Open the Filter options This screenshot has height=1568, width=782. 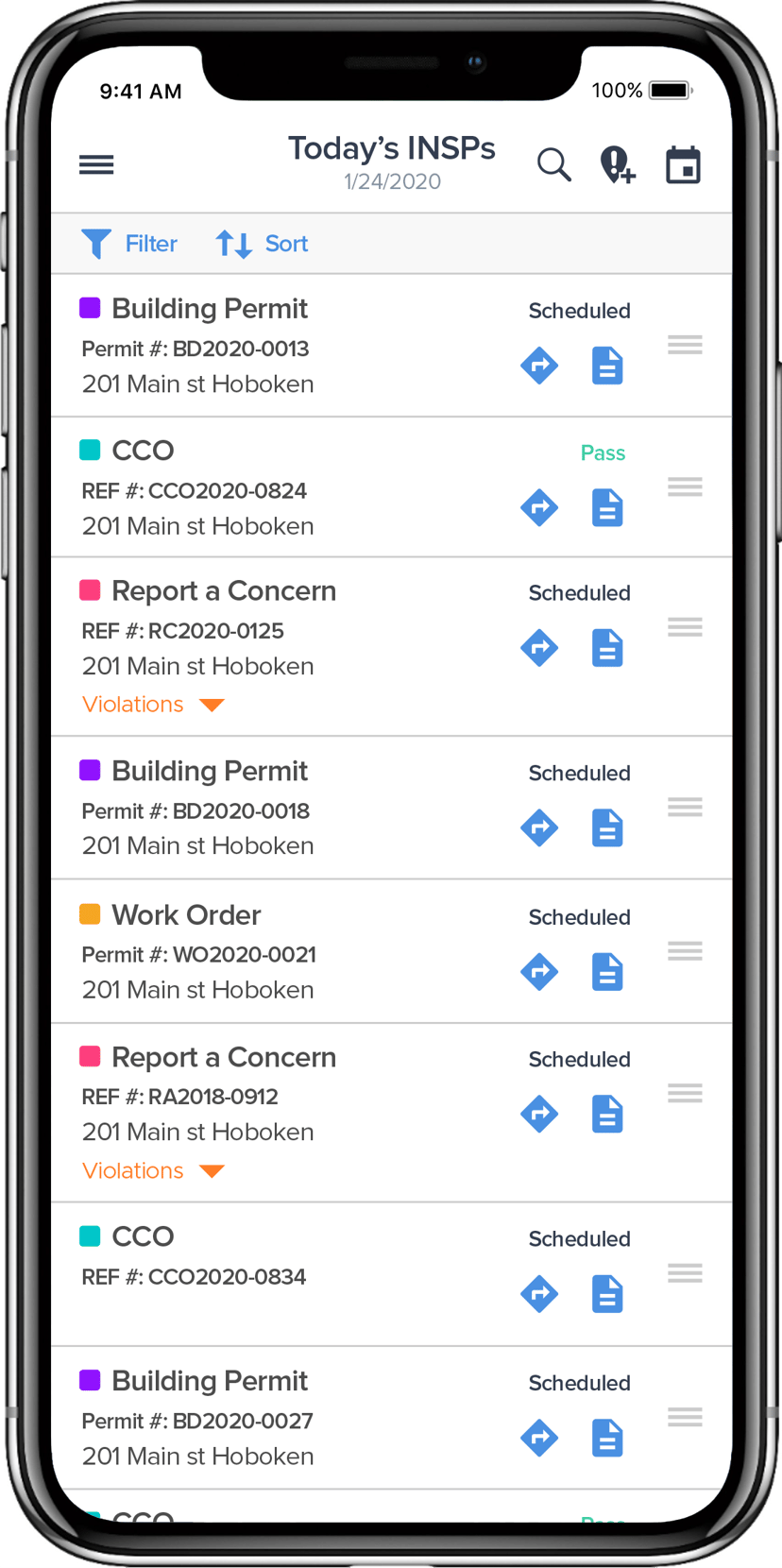pos(129,244)
